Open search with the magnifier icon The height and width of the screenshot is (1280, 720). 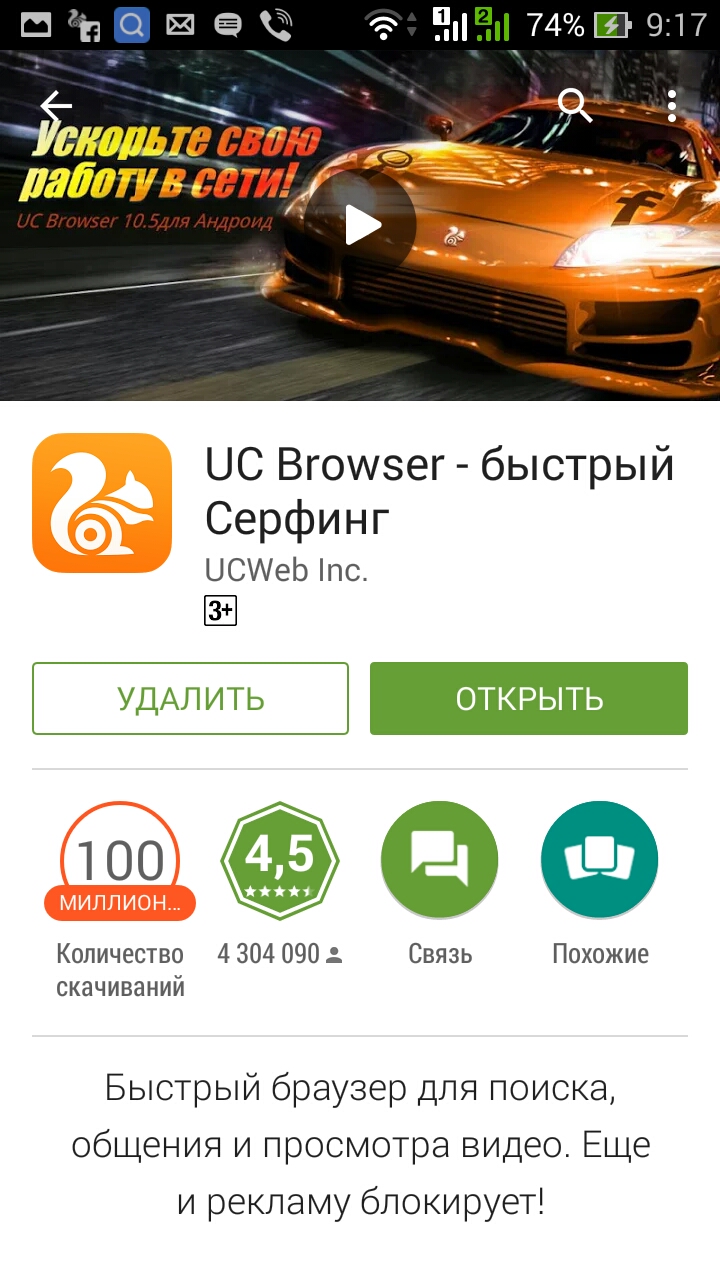tap(574, 105)
